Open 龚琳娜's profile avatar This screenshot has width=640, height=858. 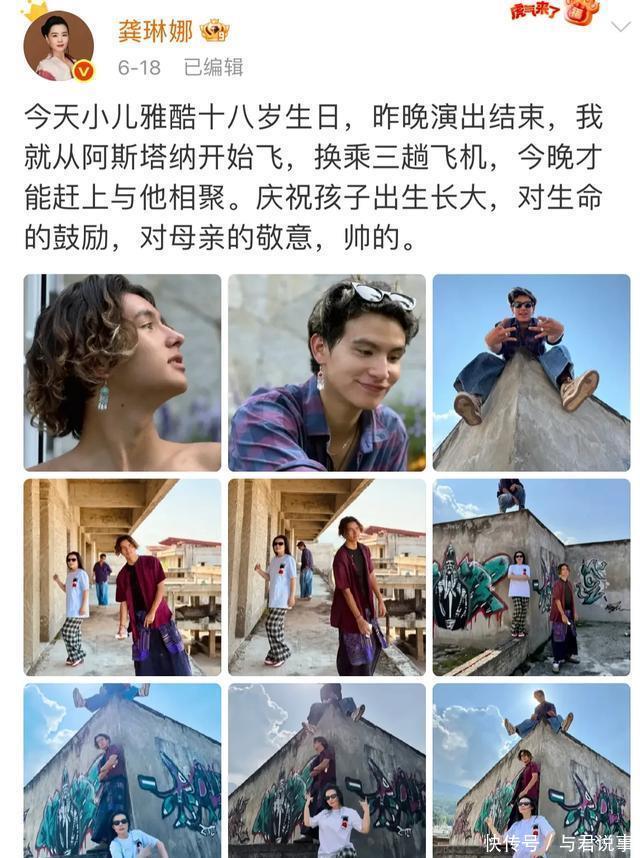[x=58, y=45]
